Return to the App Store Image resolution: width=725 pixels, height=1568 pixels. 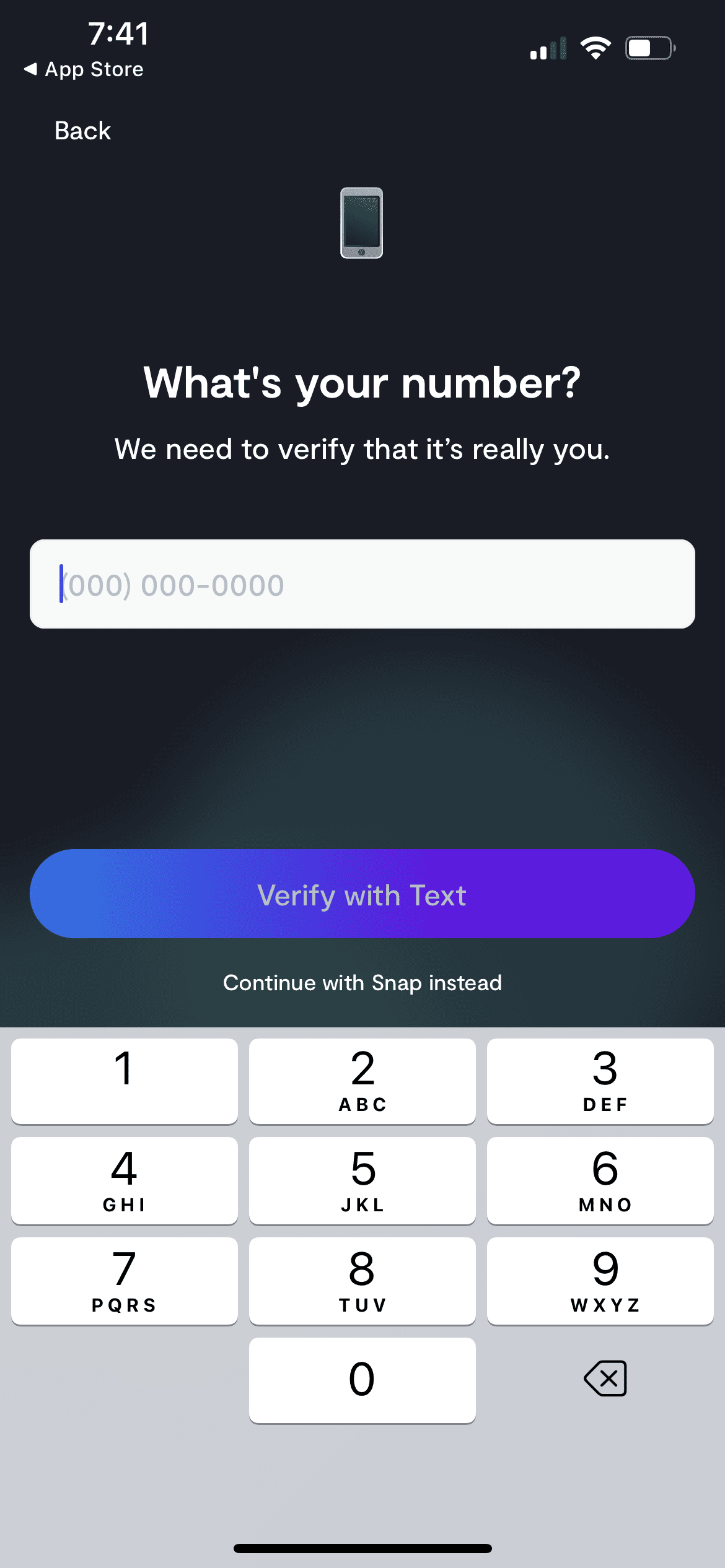(x=84, y=69)
